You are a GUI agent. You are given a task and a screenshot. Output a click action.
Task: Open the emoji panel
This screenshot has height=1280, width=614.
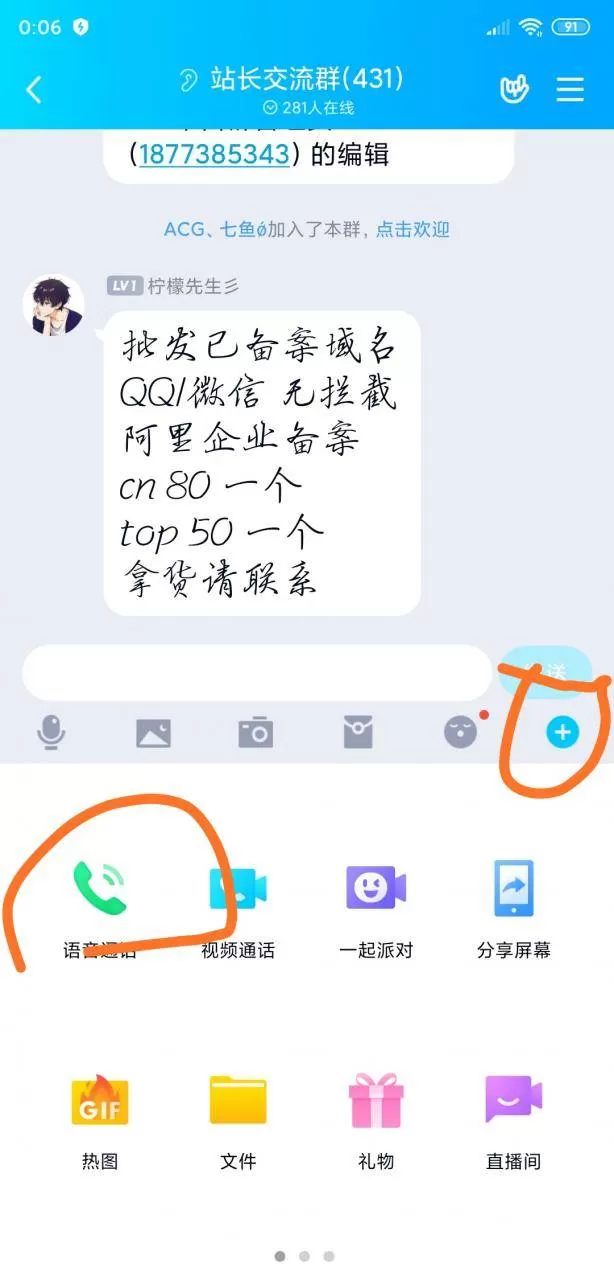tap(460, 732)
